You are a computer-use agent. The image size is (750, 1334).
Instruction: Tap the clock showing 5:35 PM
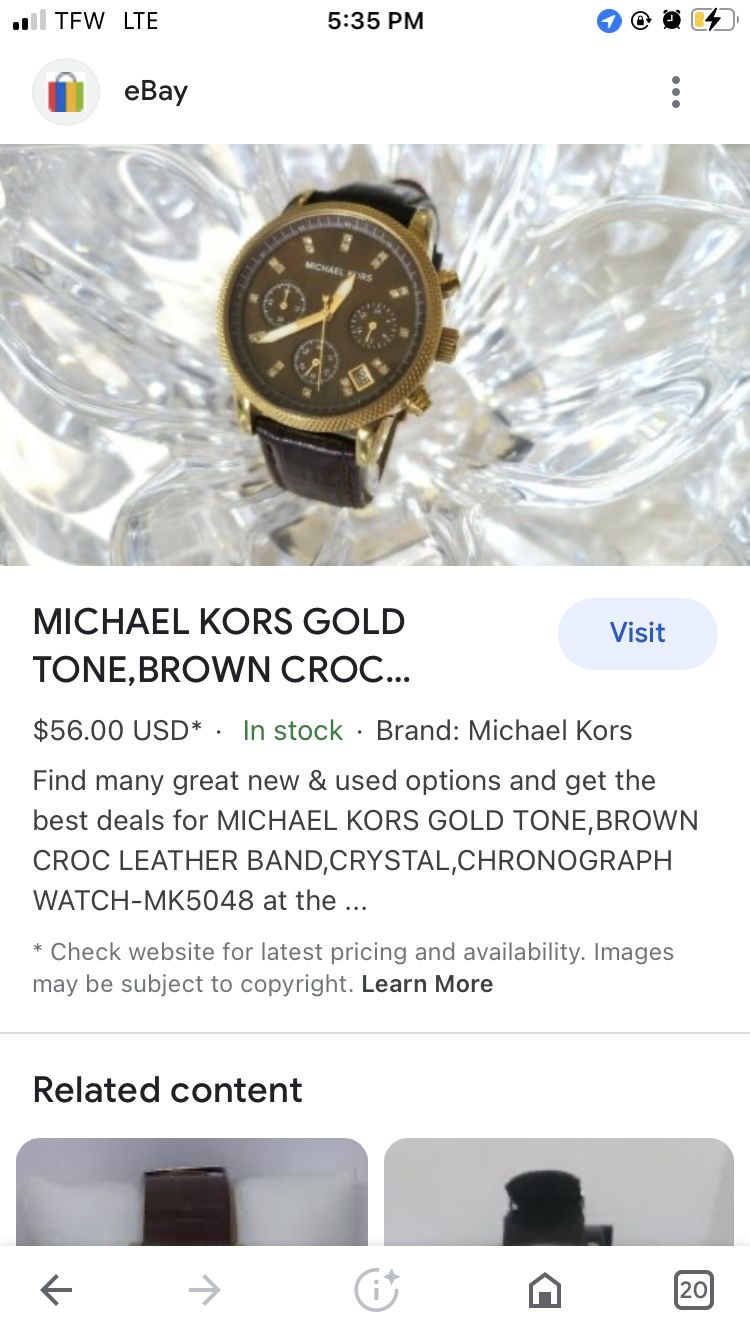(x=375, y=20)
